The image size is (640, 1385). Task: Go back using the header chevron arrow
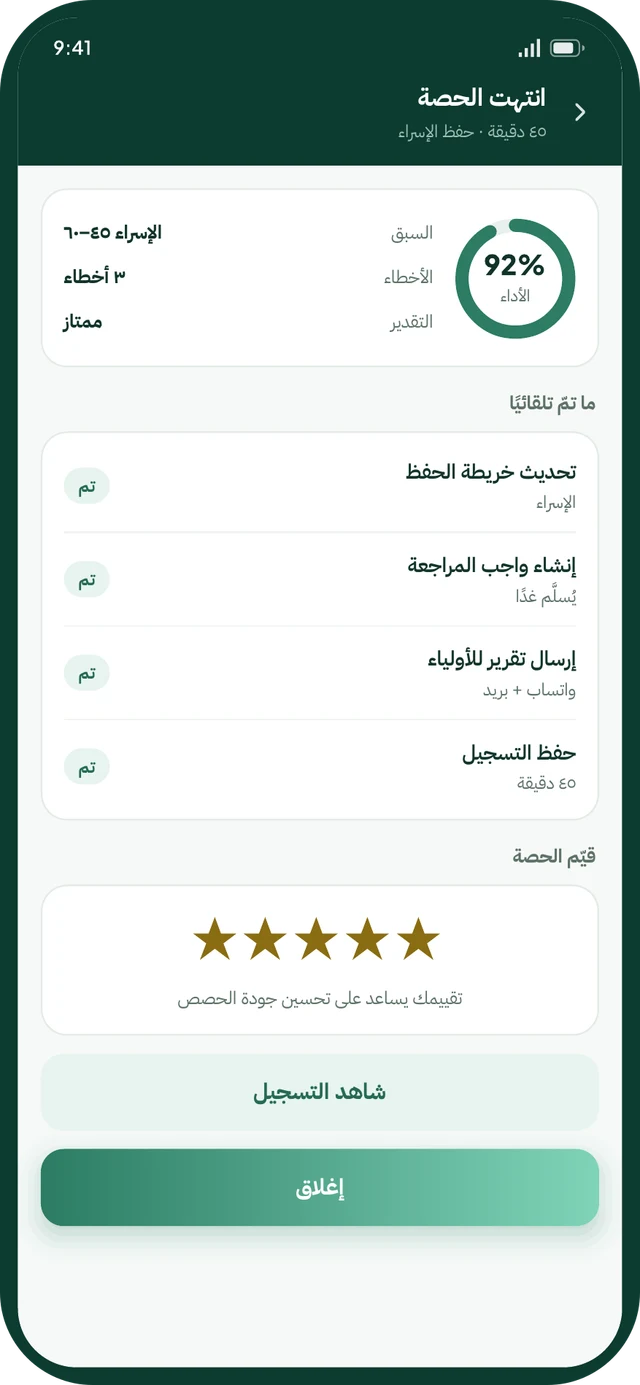[x=580, y=112]
